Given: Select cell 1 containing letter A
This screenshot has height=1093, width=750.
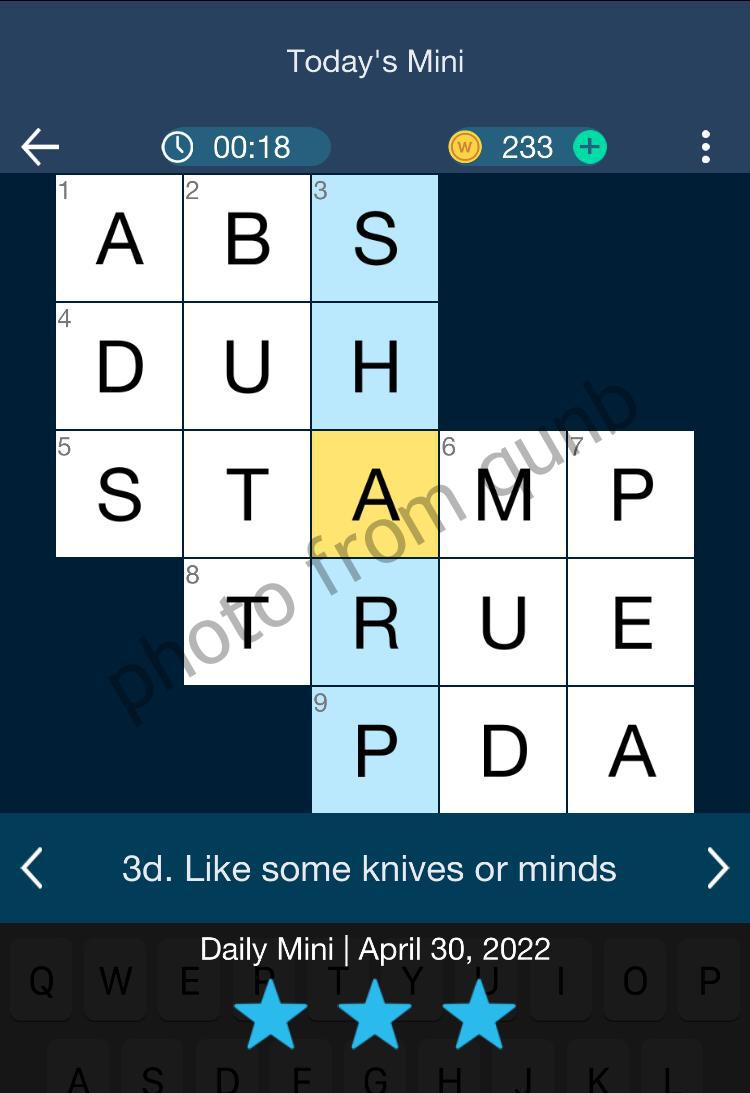Looking at the screenshot, I should click(x=119, y=238).
